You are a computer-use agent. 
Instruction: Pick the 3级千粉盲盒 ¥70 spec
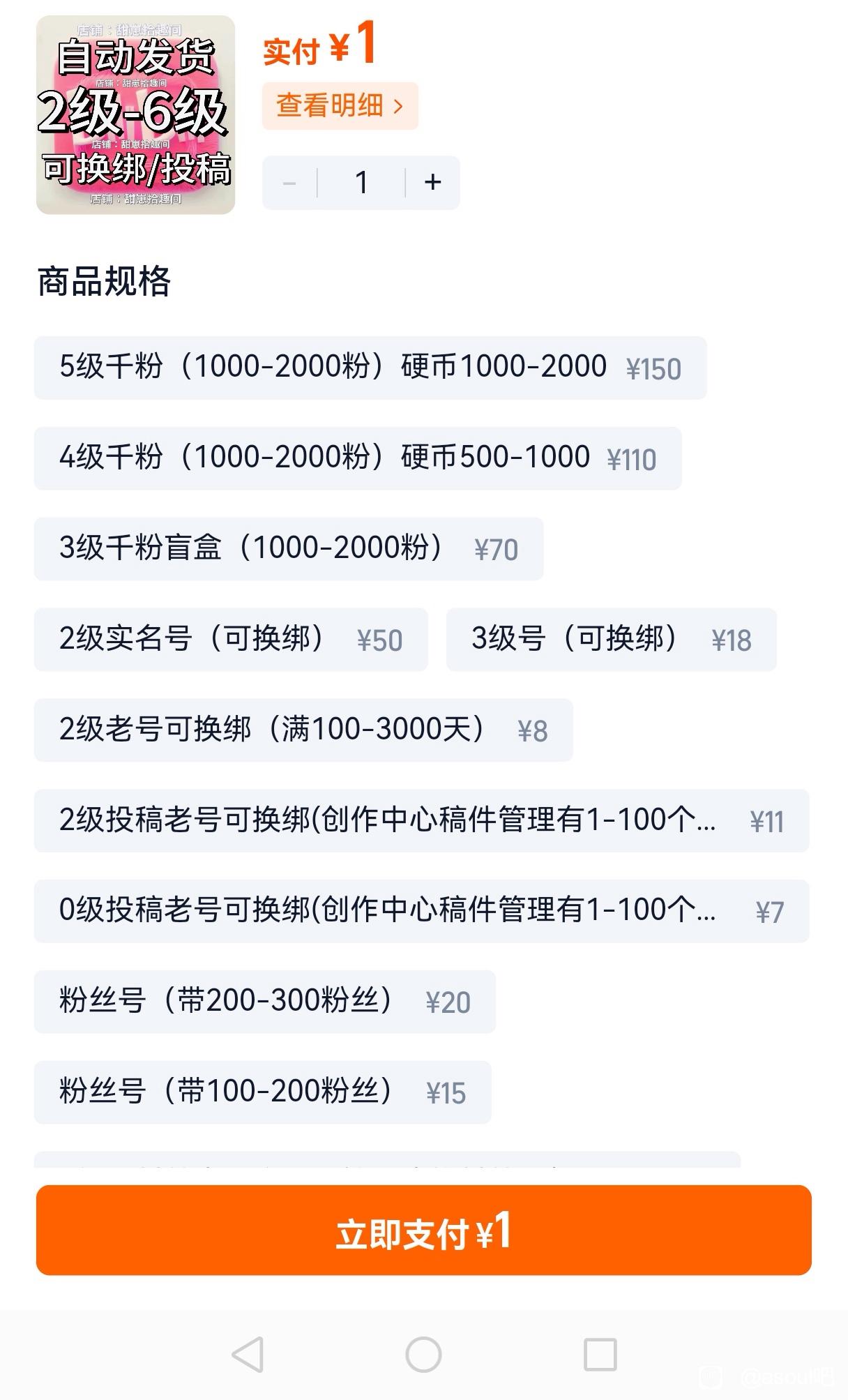pyautogui.click(x=288, y=549)
